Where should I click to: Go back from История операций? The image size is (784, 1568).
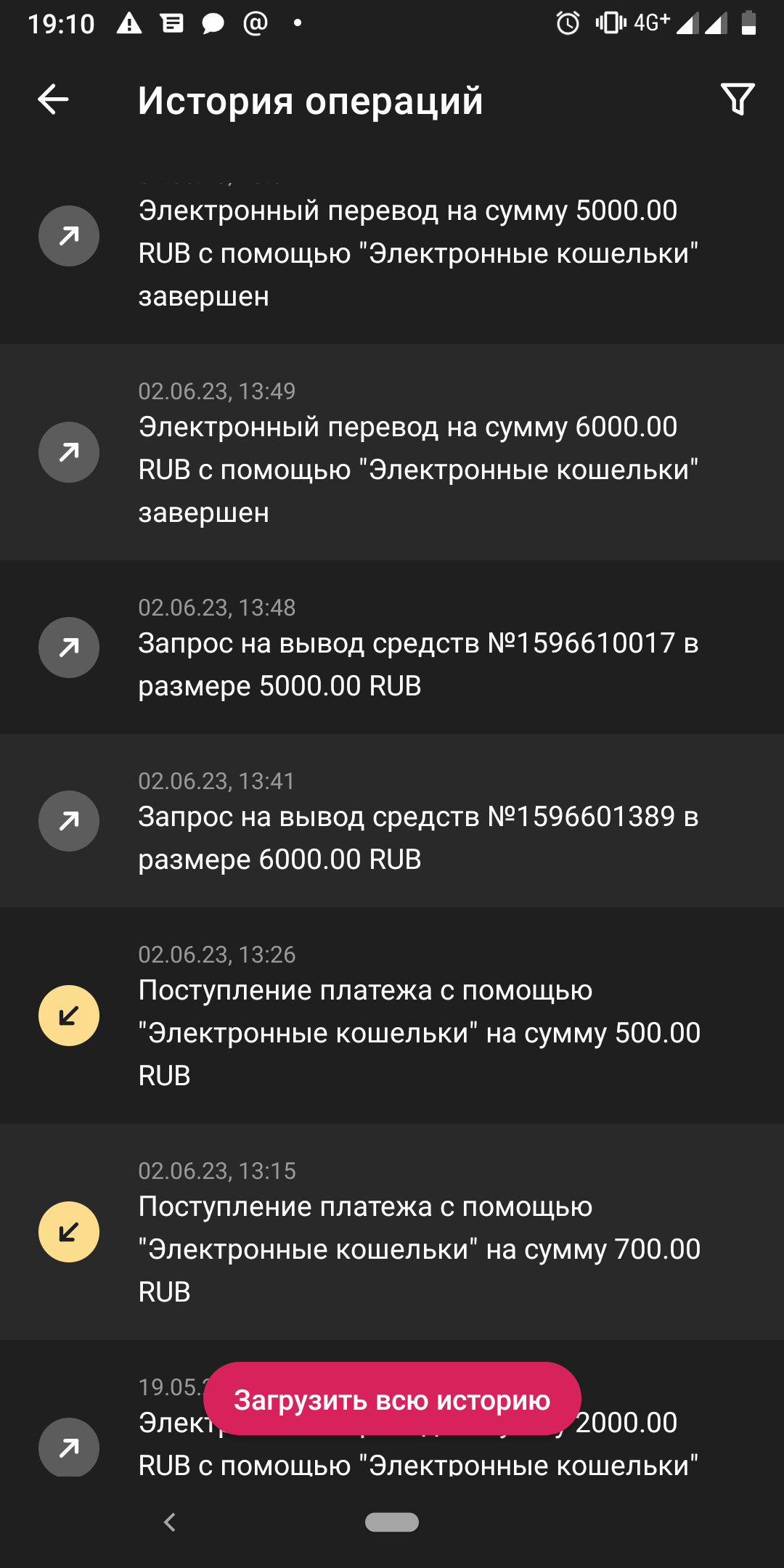[x=53, y=99]
